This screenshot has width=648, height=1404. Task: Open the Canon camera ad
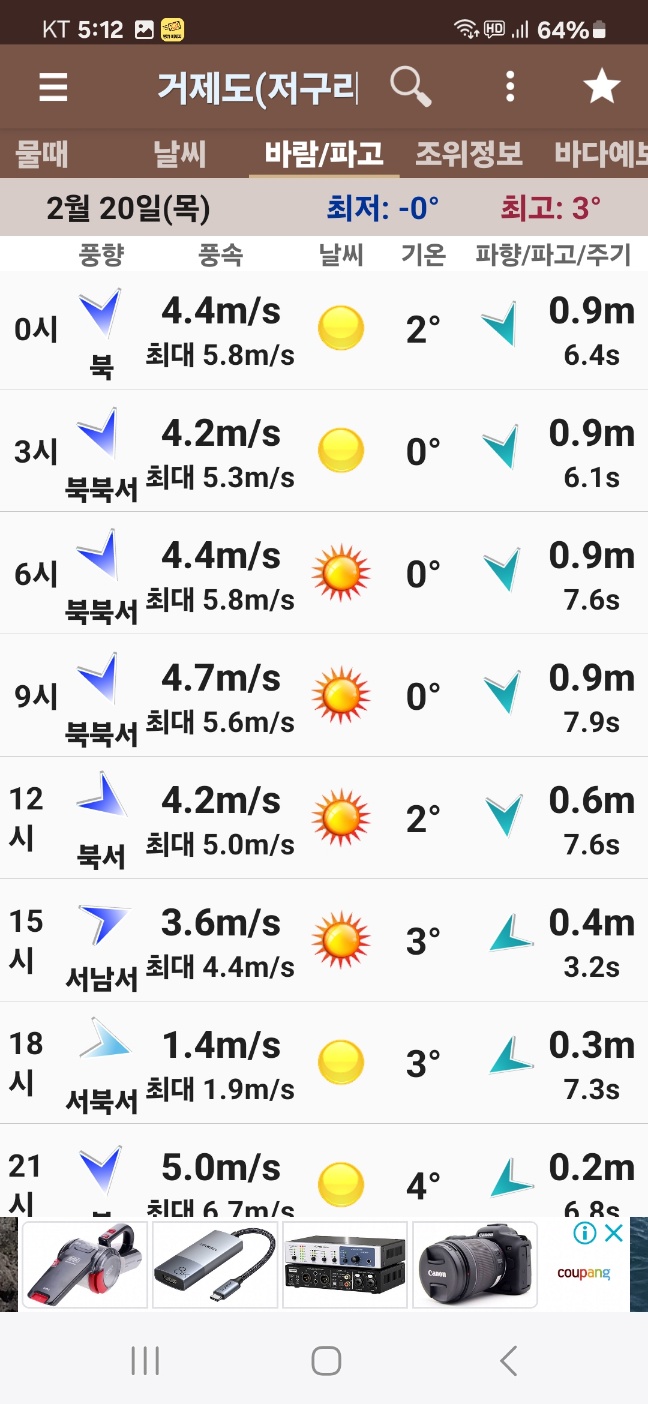point(475,1264)
